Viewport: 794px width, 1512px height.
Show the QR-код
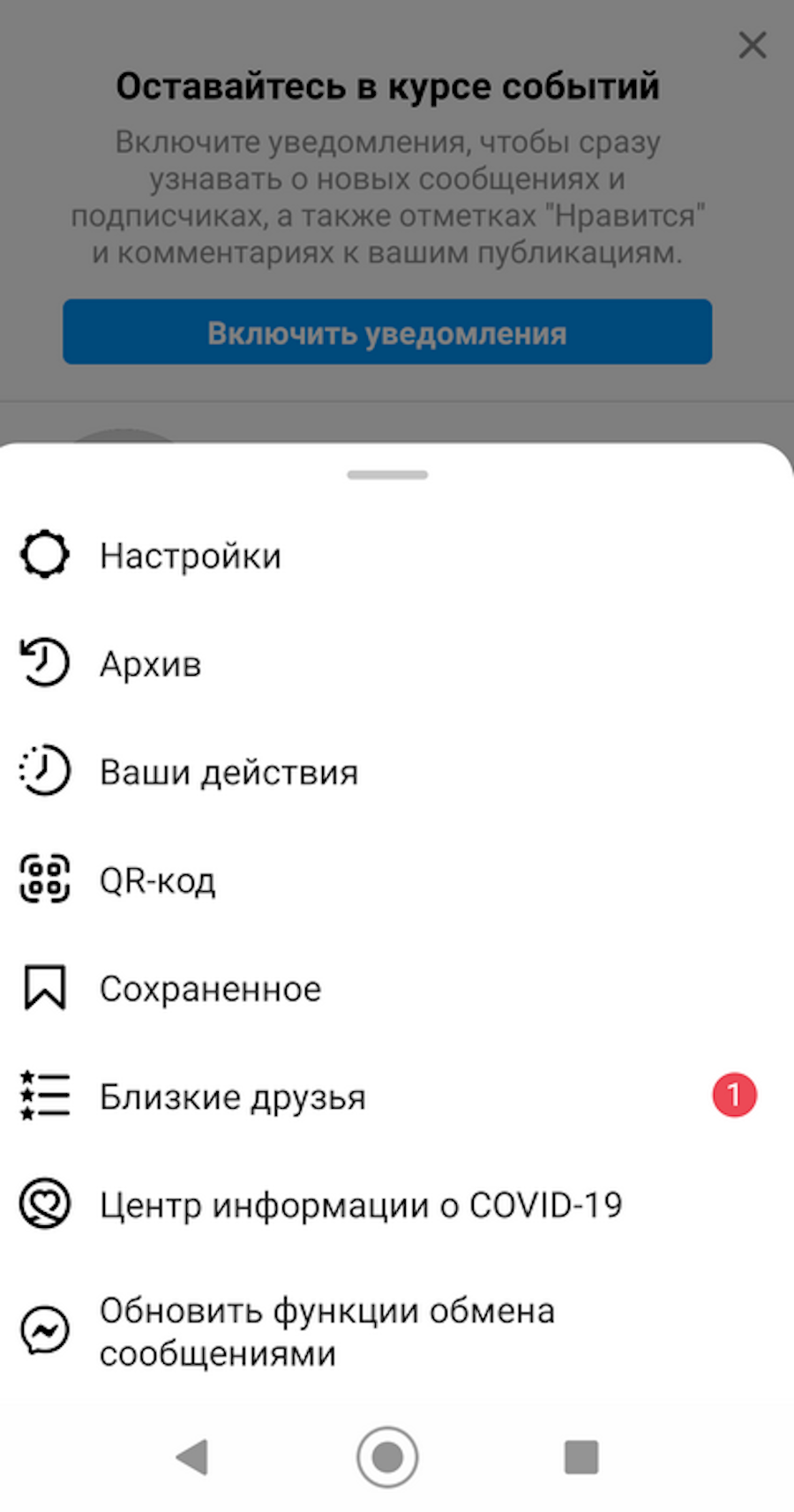pyautogui.click(x=157, y=880)
